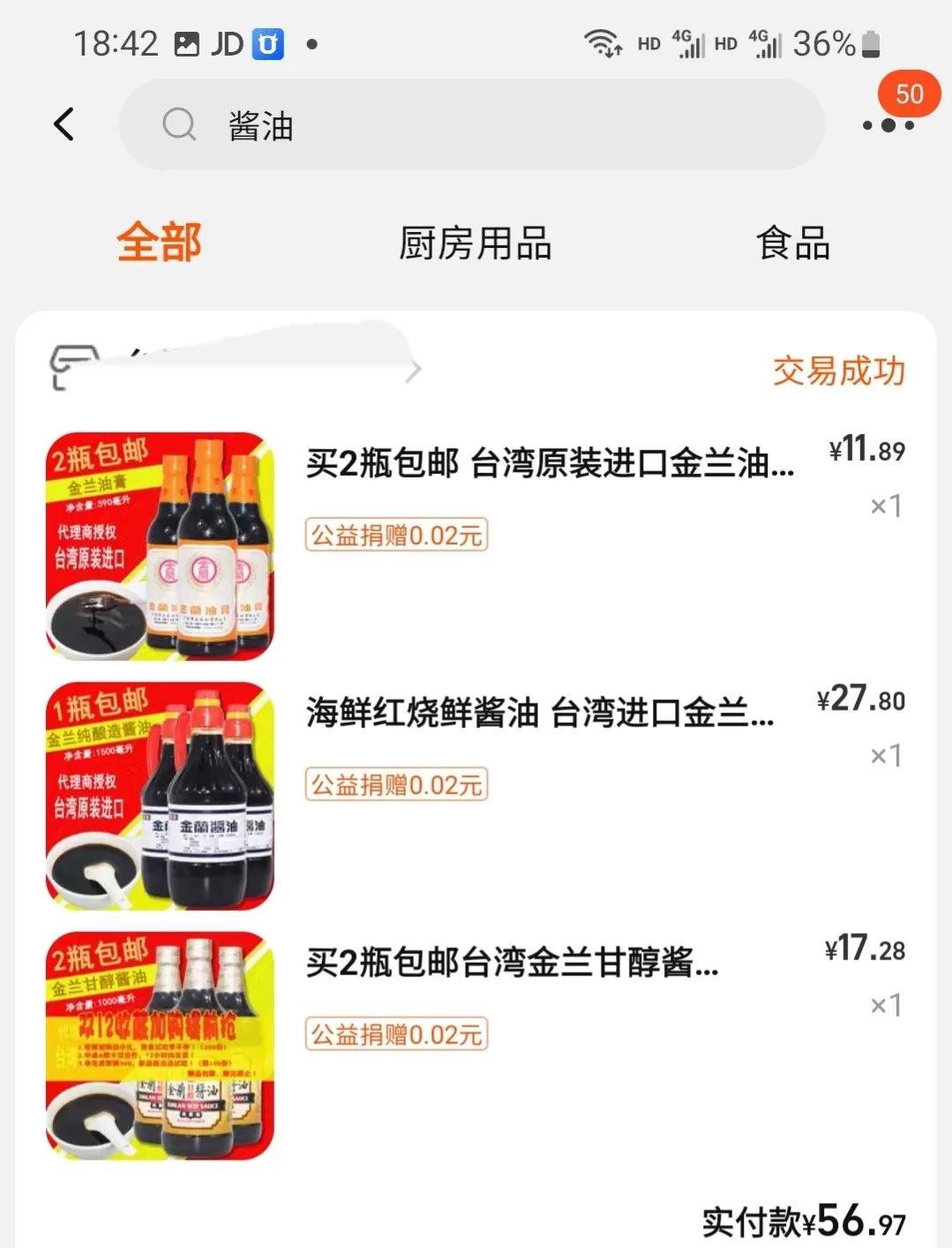This screenshot has height=1248, width=952.
Task: Switch to the 厨房用品 tab
Action: (475, 244)
